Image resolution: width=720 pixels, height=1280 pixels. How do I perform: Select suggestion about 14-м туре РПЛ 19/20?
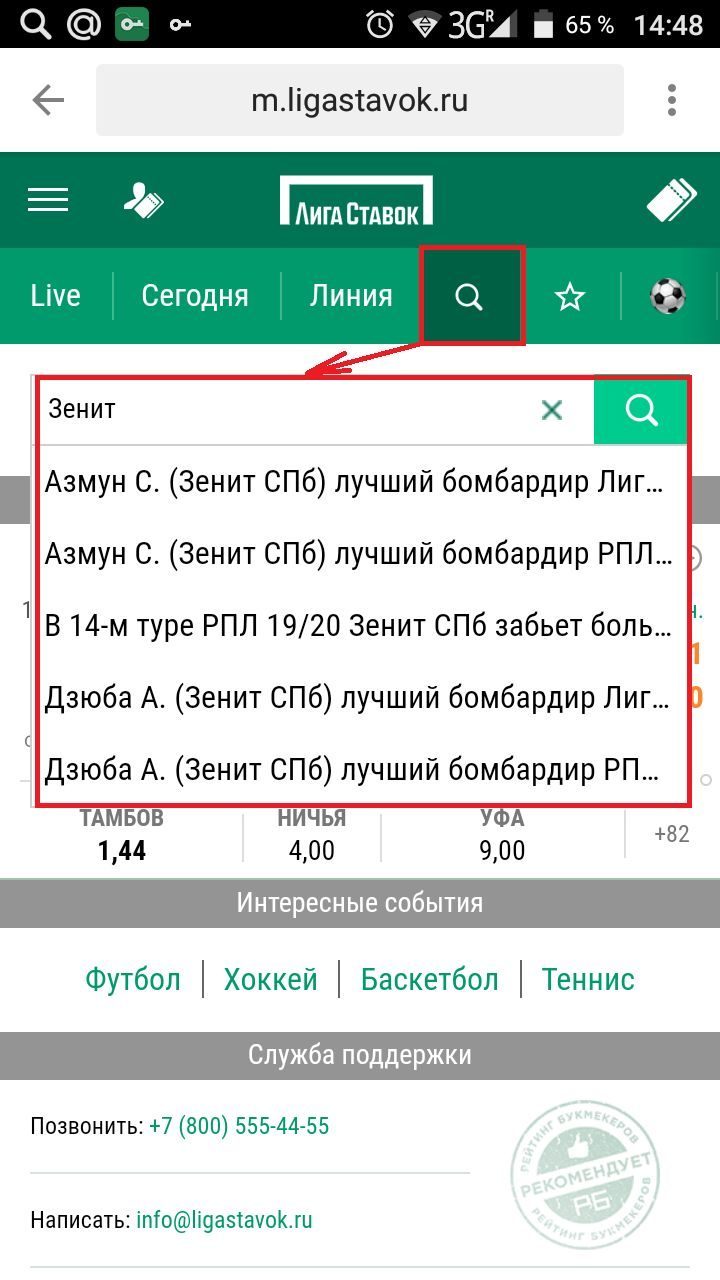tap(360, 627)
